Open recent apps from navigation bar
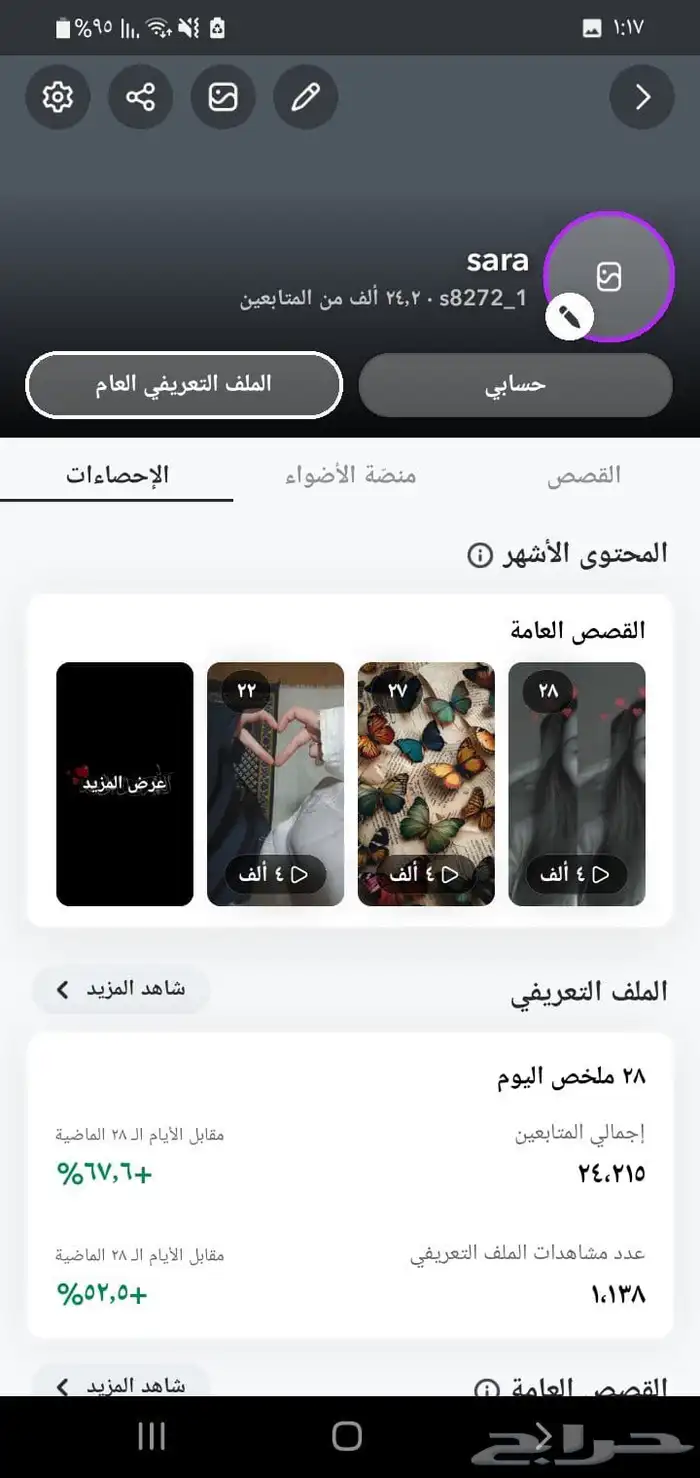Screen dimensions: 700x1478 click(x=151, y=1436)
